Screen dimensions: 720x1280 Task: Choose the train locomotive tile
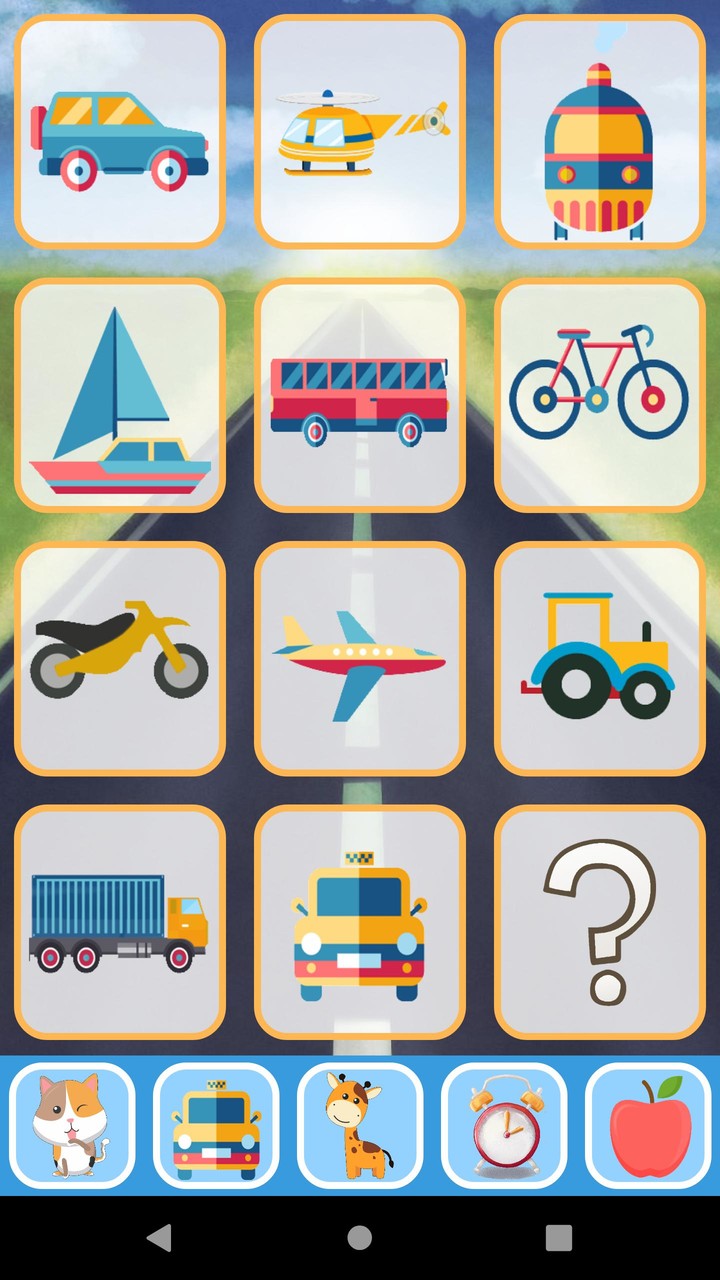point(600,131)
